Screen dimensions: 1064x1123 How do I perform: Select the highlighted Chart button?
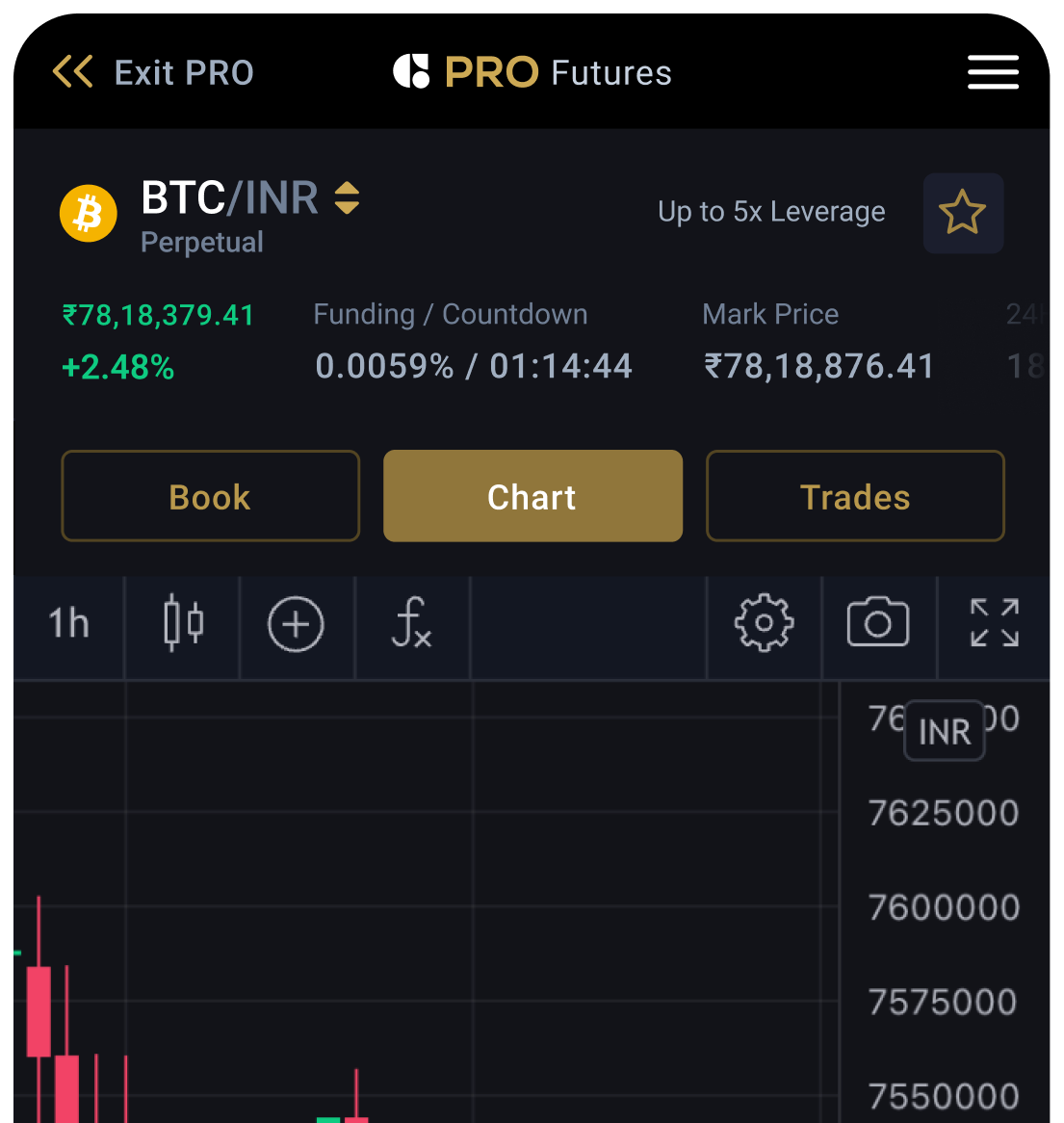point(532,496)
